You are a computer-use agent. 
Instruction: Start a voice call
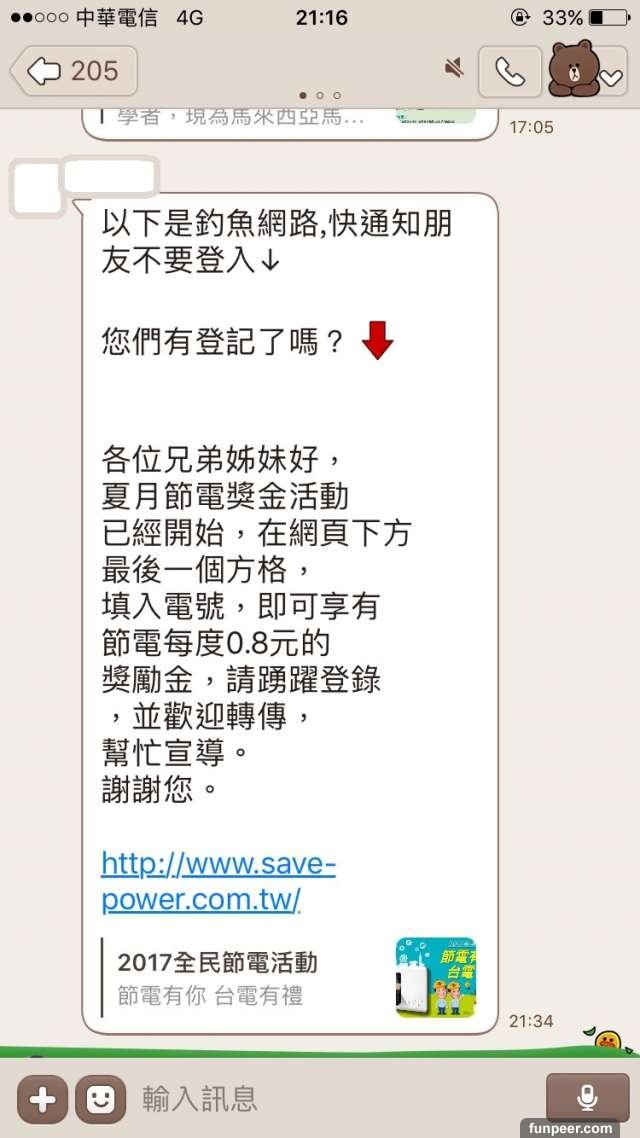click(x=510, y=71)
